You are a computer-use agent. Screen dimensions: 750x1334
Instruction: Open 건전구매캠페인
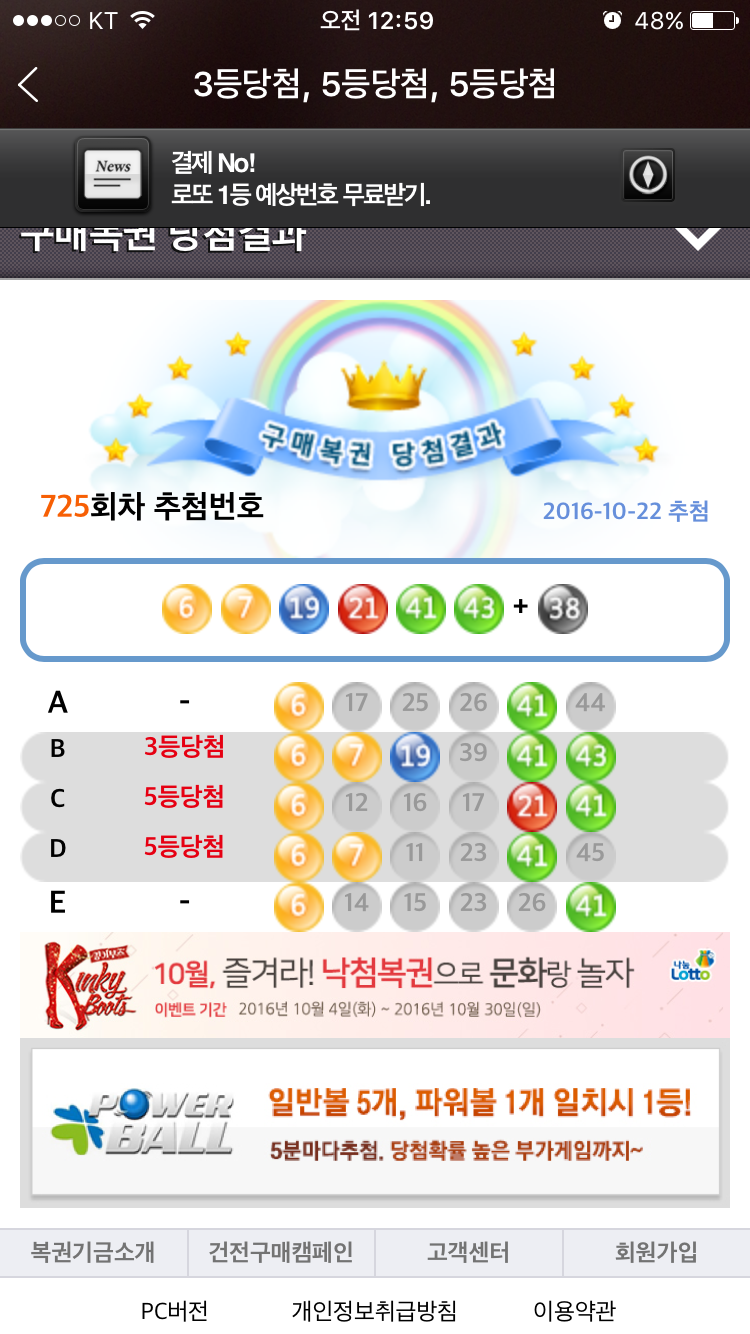(x=281, y=1252)
